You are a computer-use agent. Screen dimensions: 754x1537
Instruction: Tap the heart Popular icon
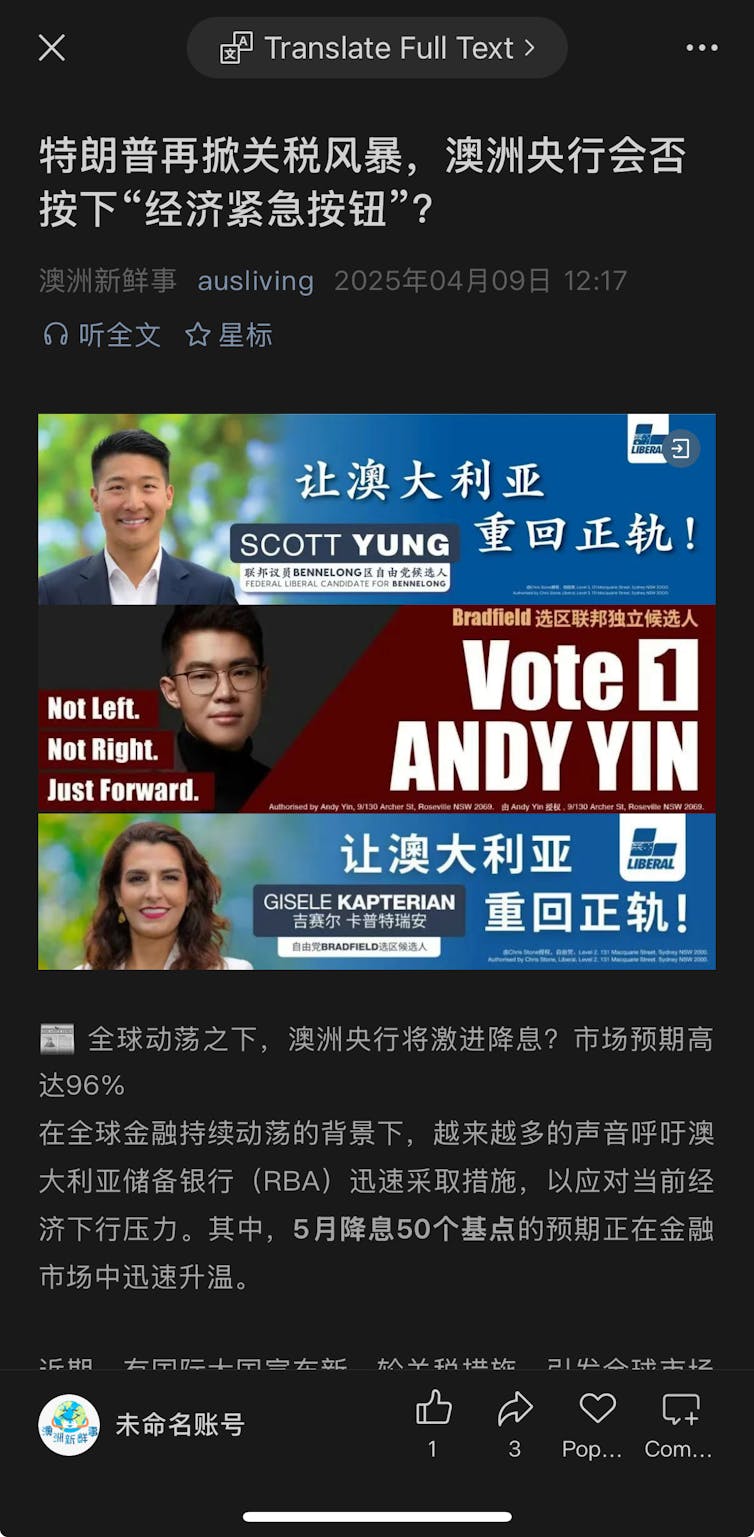tap(597, 1409)
